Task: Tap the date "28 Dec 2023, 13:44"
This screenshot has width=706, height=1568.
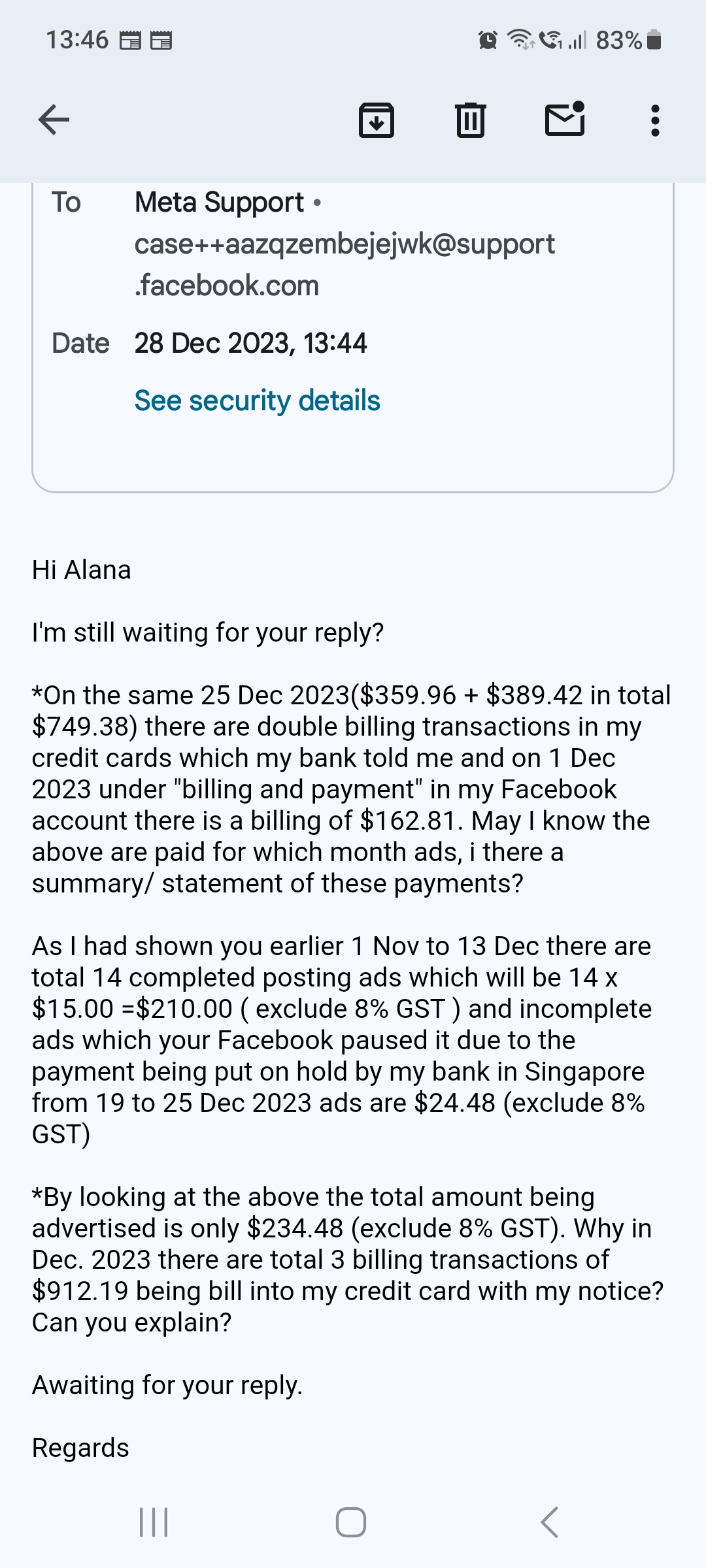Action: [251, 342]
